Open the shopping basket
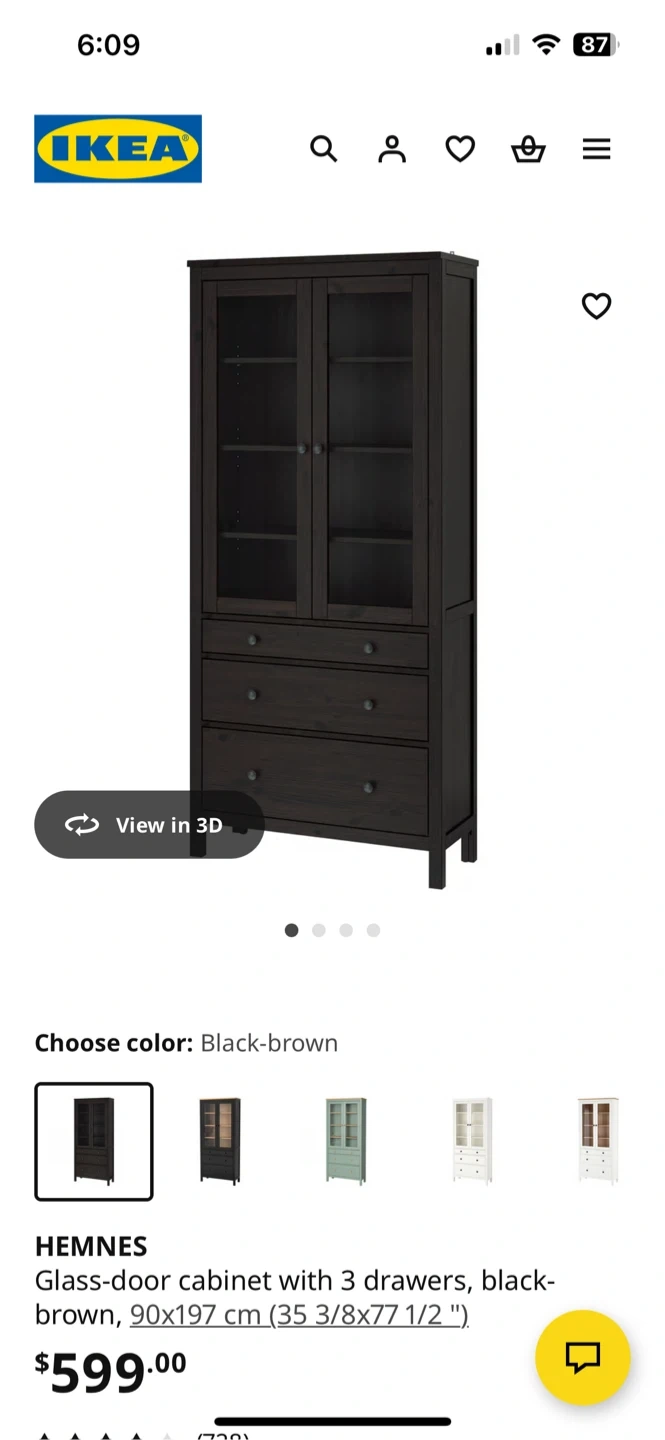 tap(528, 149)
